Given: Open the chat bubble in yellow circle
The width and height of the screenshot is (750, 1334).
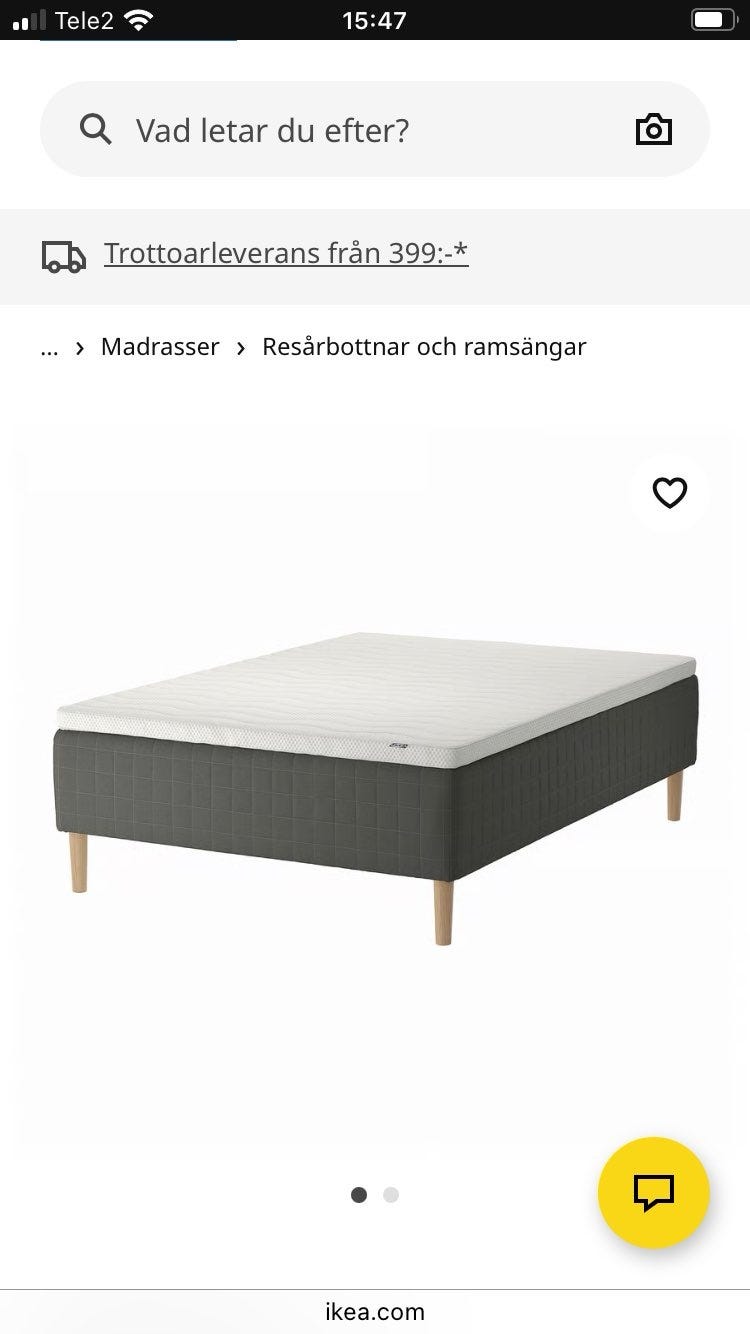Looking at the screenshot, I should click(x=653, y=1192).
